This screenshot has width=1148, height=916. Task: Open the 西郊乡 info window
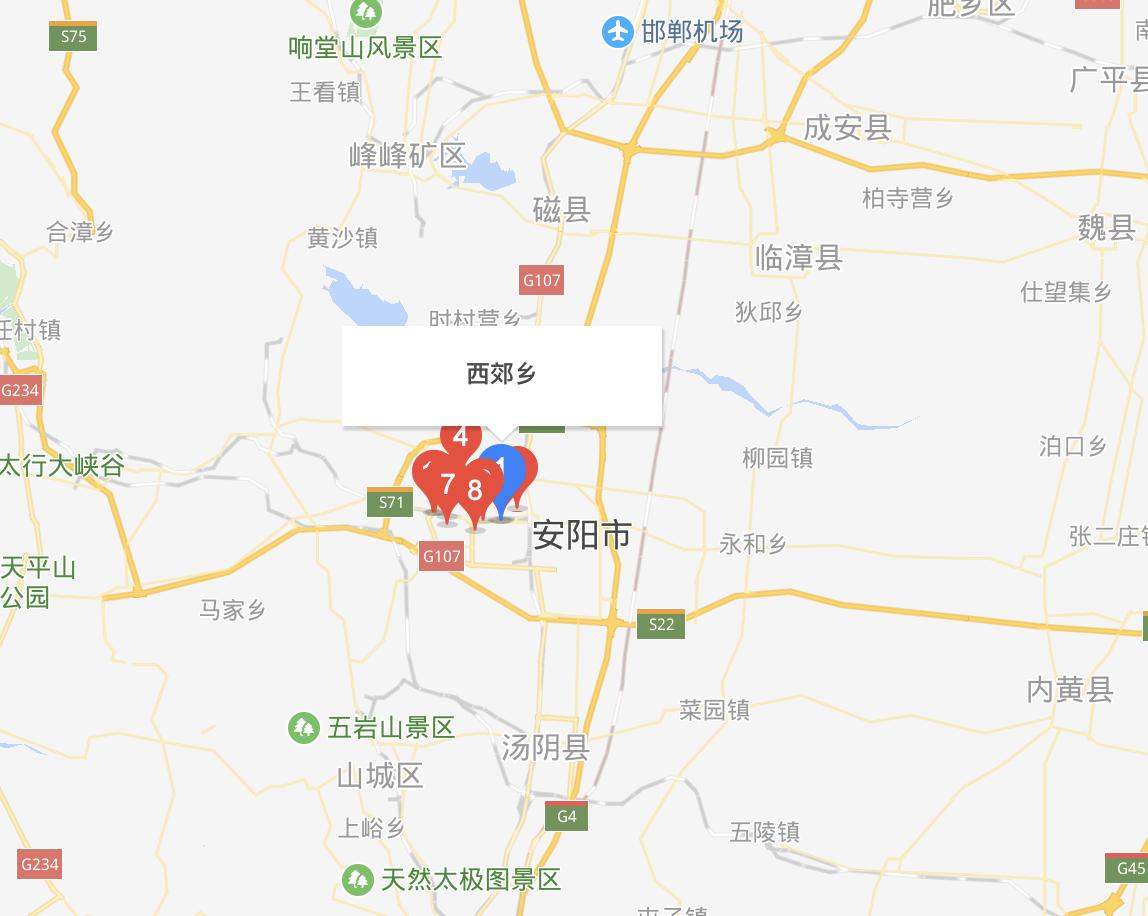(x=501, y=375)
